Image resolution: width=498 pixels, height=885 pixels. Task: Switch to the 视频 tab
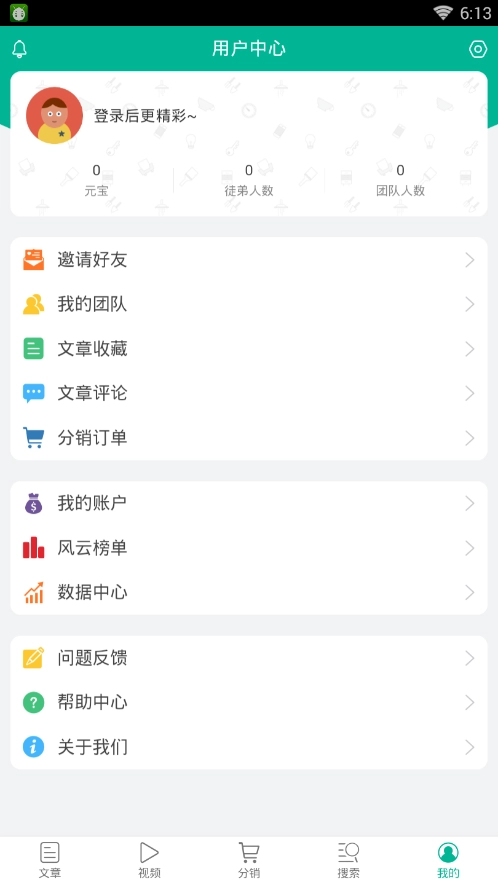click(149, 860)
